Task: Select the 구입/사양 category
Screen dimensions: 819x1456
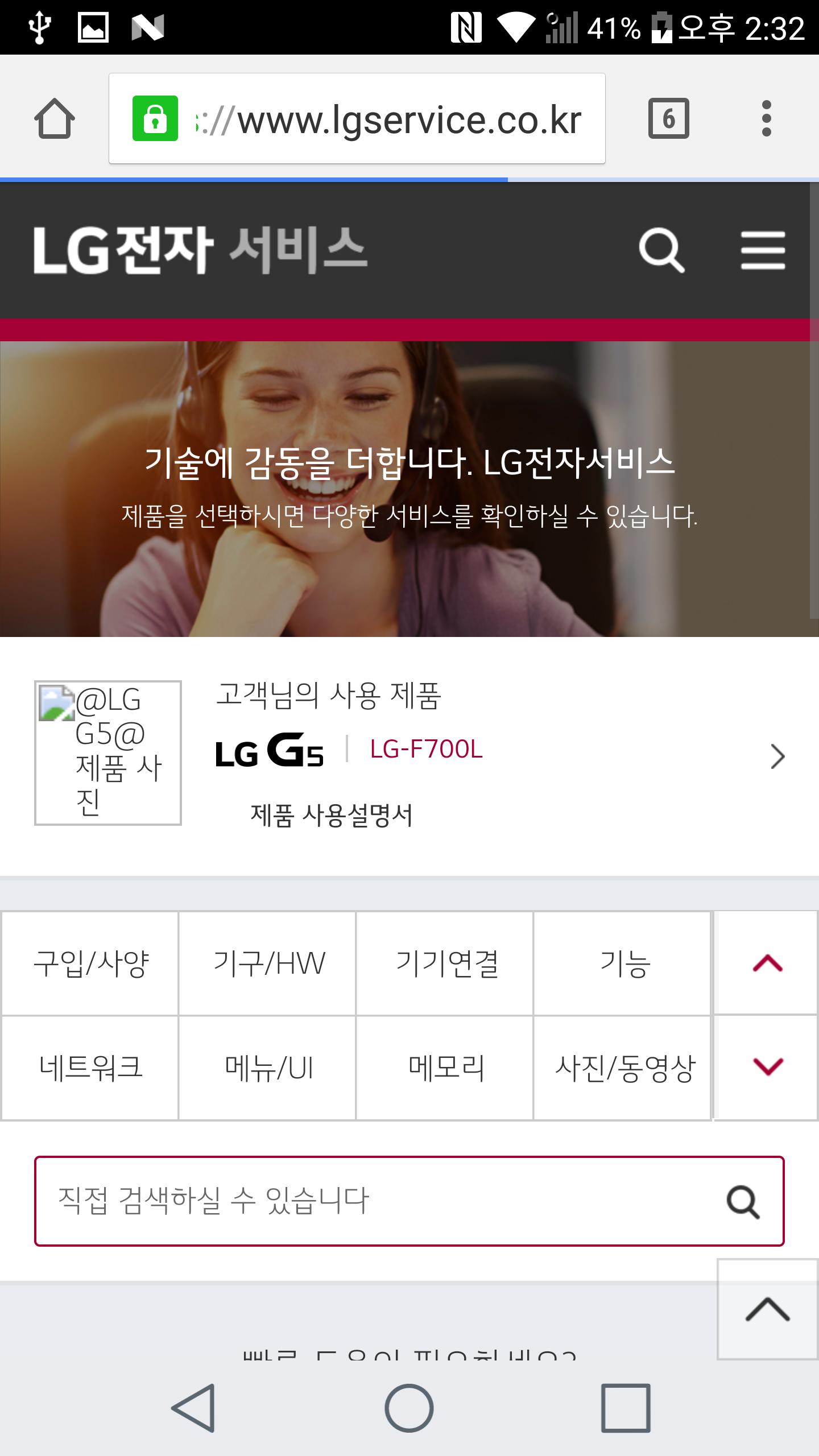Action: [x=90, y=963]
